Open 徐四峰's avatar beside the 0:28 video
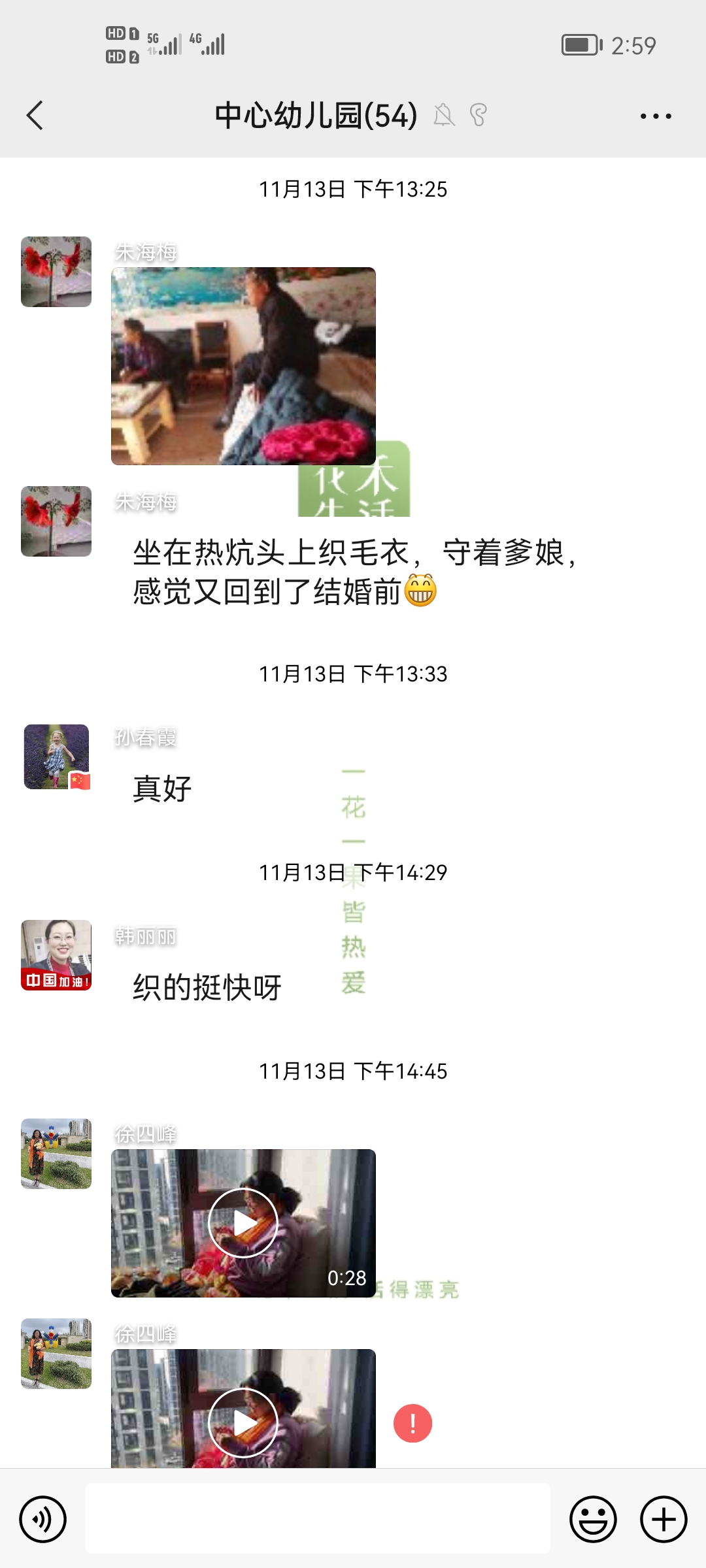The width and height of the screenshot is (706, 1568). coord(56,1154)
